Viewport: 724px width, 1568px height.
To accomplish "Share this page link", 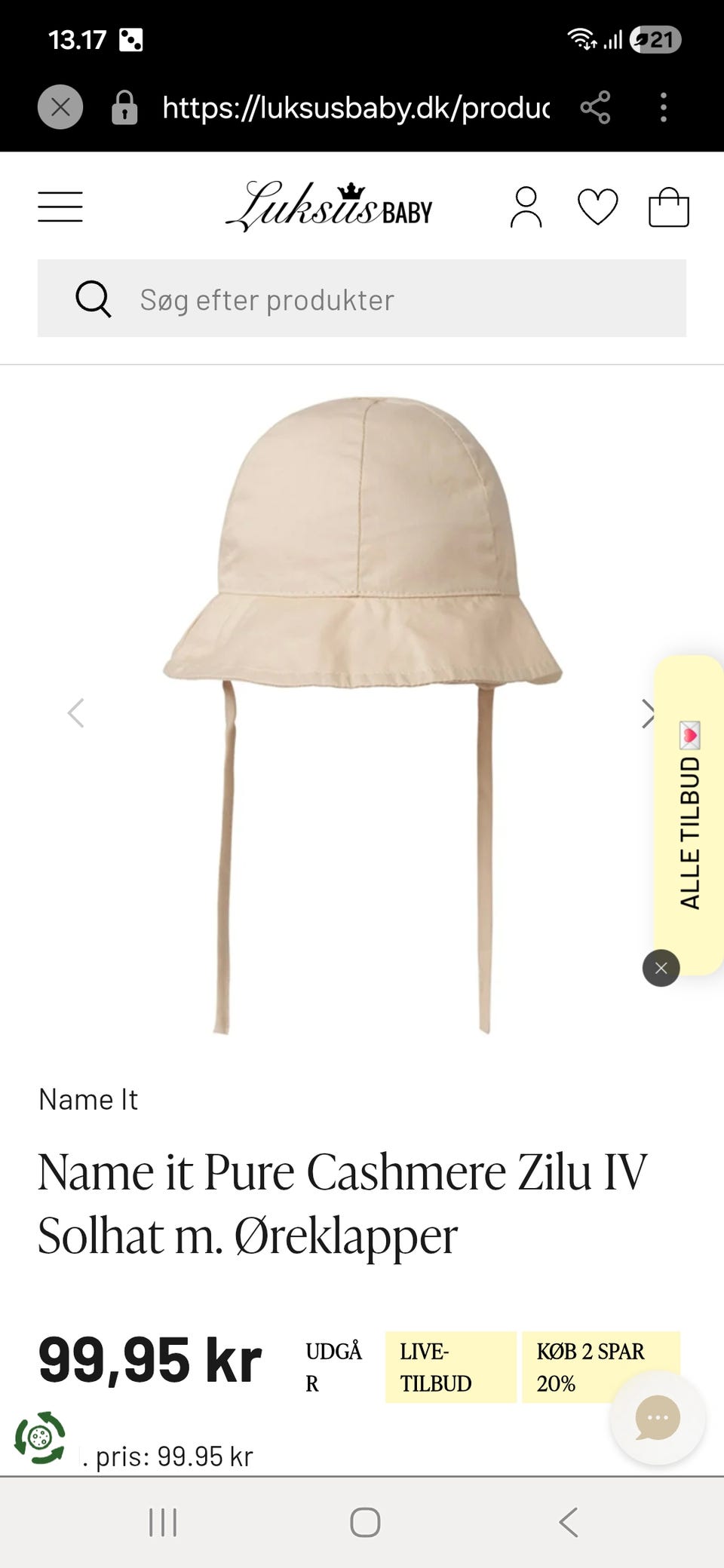I will point(595,108).
